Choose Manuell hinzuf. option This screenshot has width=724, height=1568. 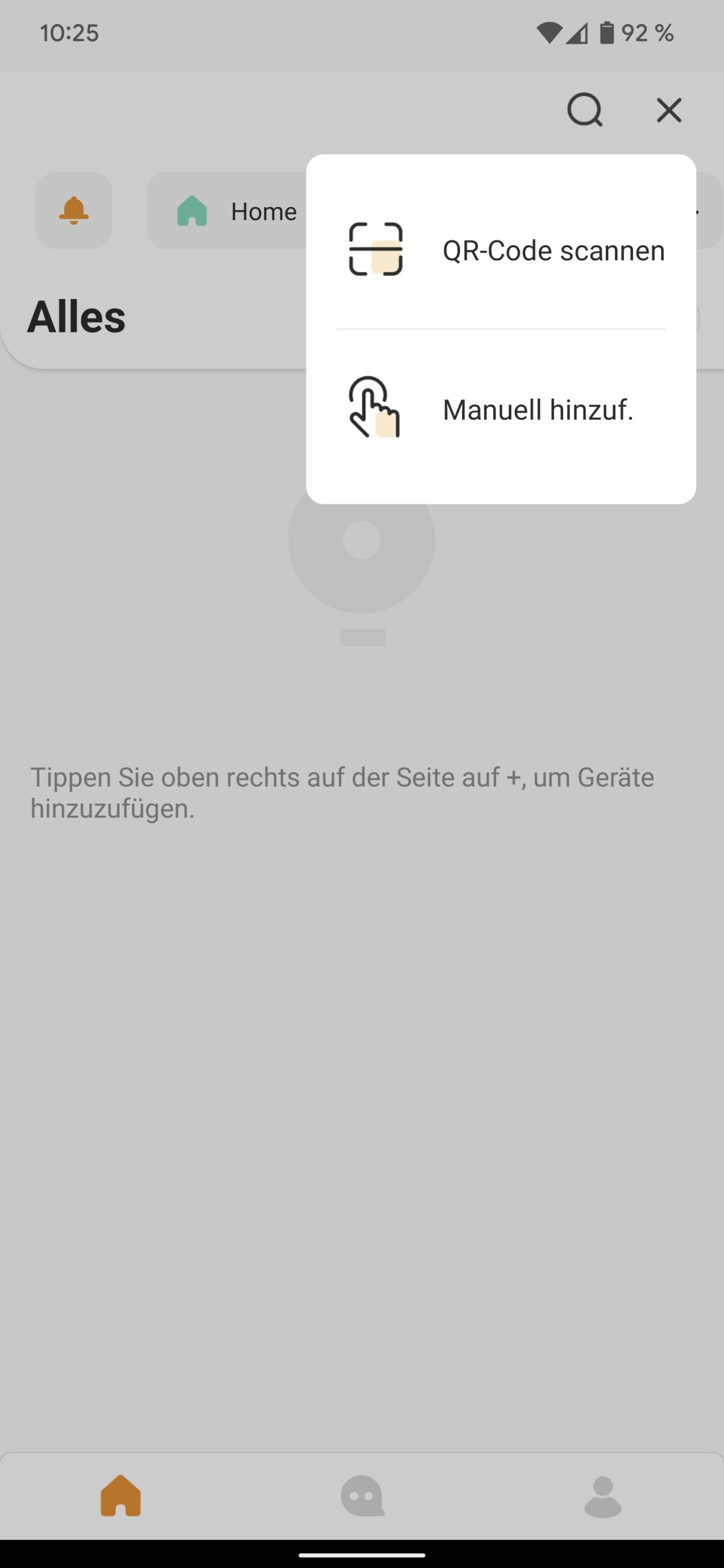[x=501, y=409]
